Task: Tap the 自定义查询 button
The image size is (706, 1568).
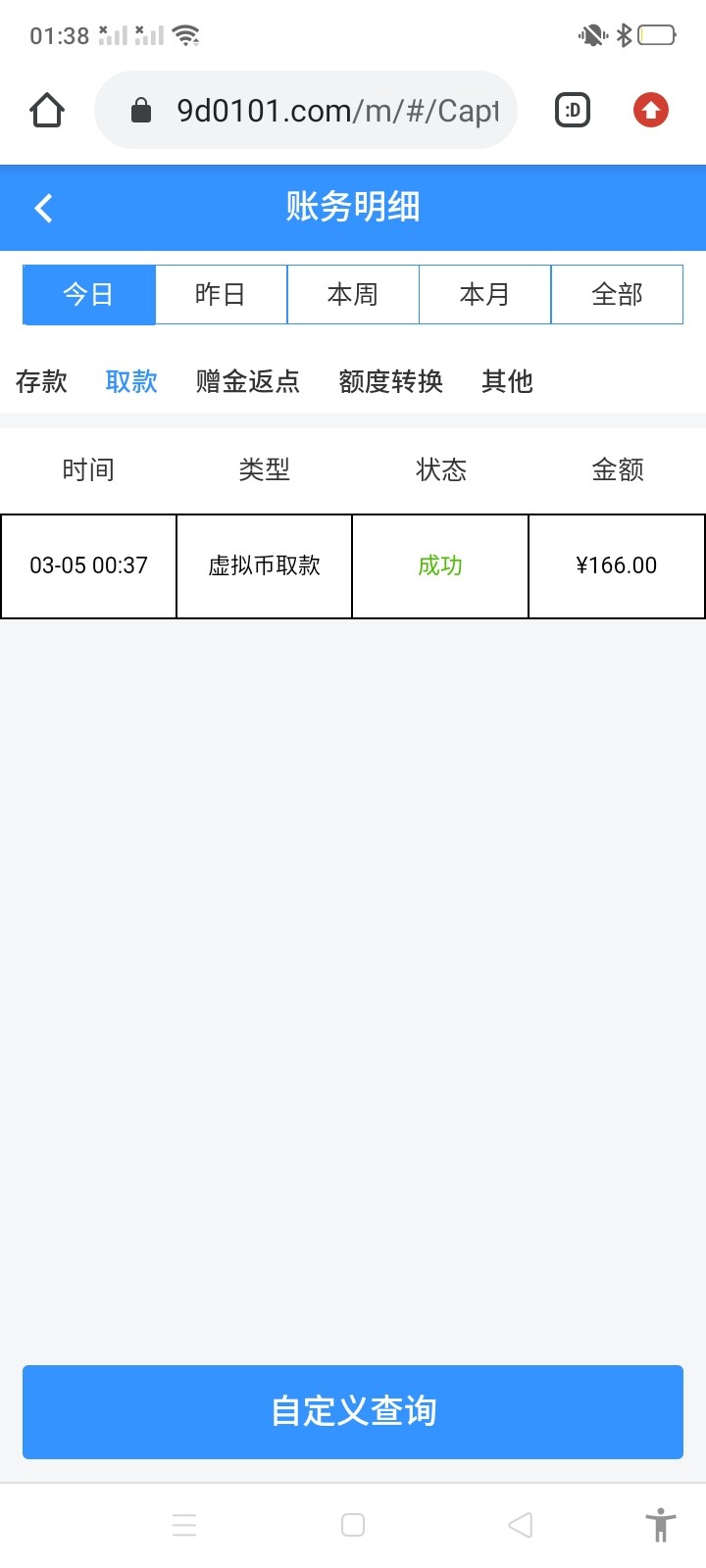Action: [x=352, y=1412]
